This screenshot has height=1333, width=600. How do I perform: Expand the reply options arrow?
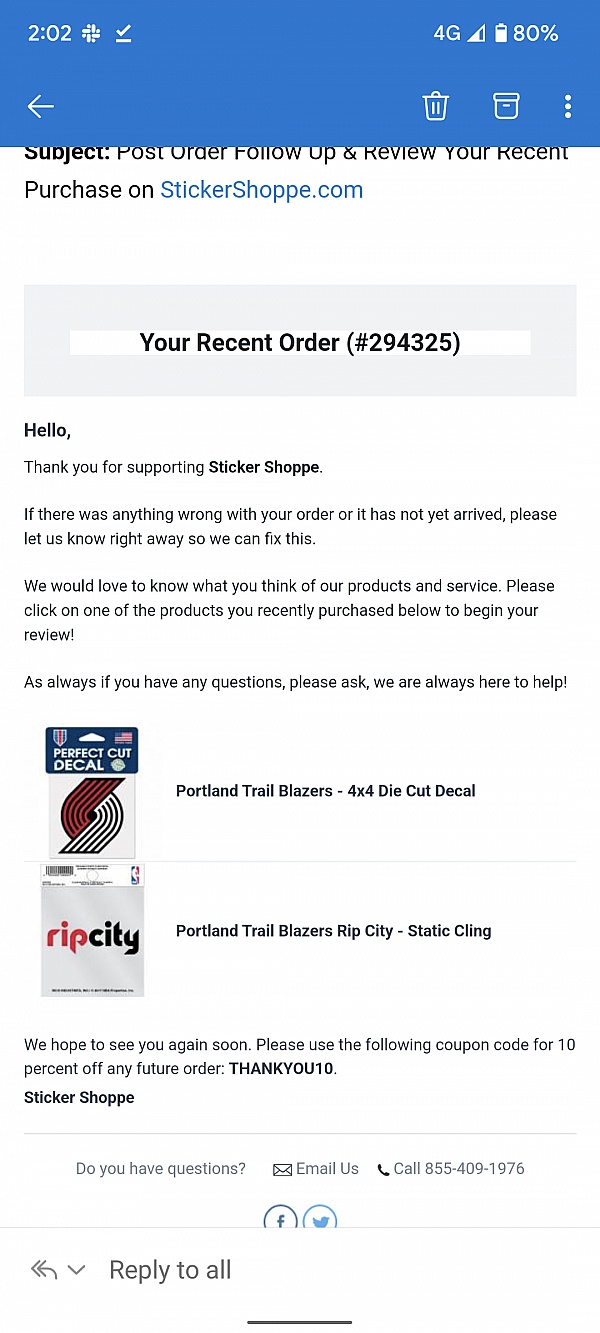coord(77,1270)
